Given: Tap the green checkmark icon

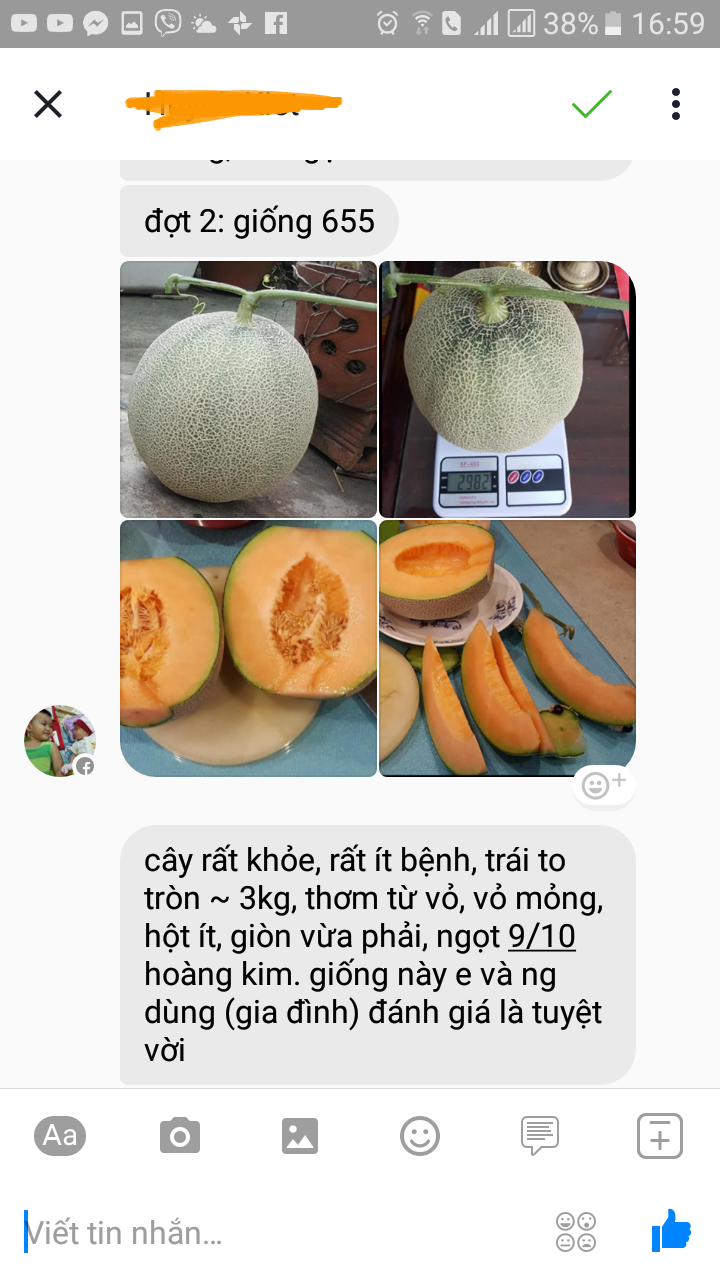Looking at the screenshot, I should (x=592, y=104).
